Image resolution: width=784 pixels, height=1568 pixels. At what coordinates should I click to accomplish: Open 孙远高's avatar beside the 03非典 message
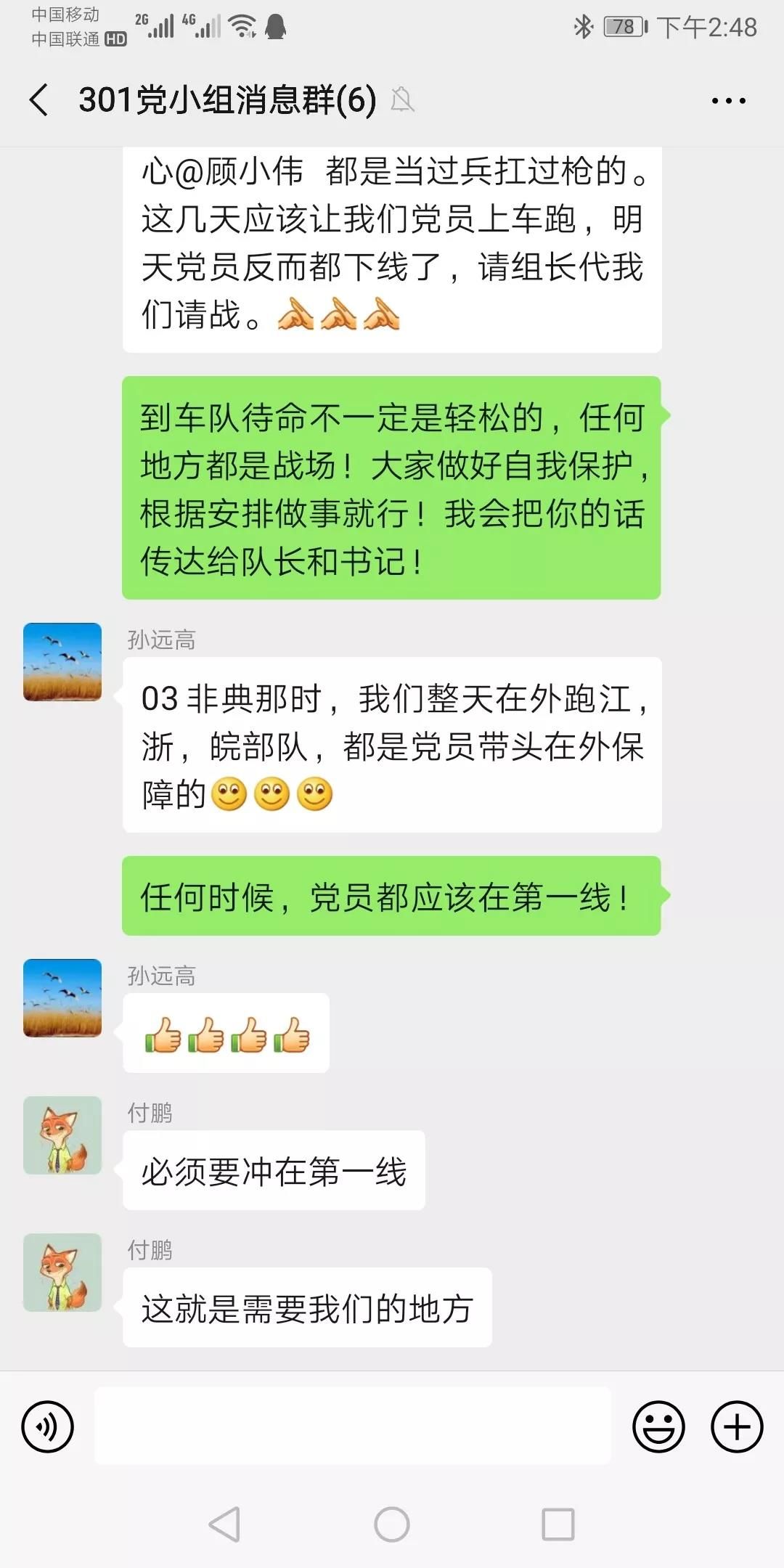(x=62, y=661)
